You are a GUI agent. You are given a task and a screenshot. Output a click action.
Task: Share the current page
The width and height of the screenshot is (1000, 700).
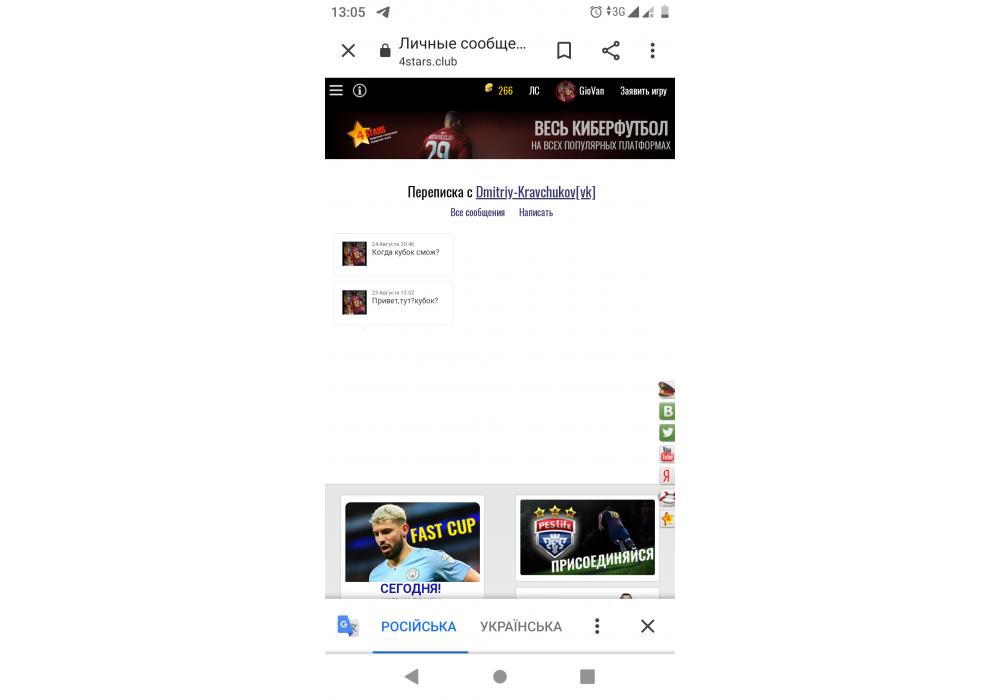pyautogui.click(x=610, y=51)
